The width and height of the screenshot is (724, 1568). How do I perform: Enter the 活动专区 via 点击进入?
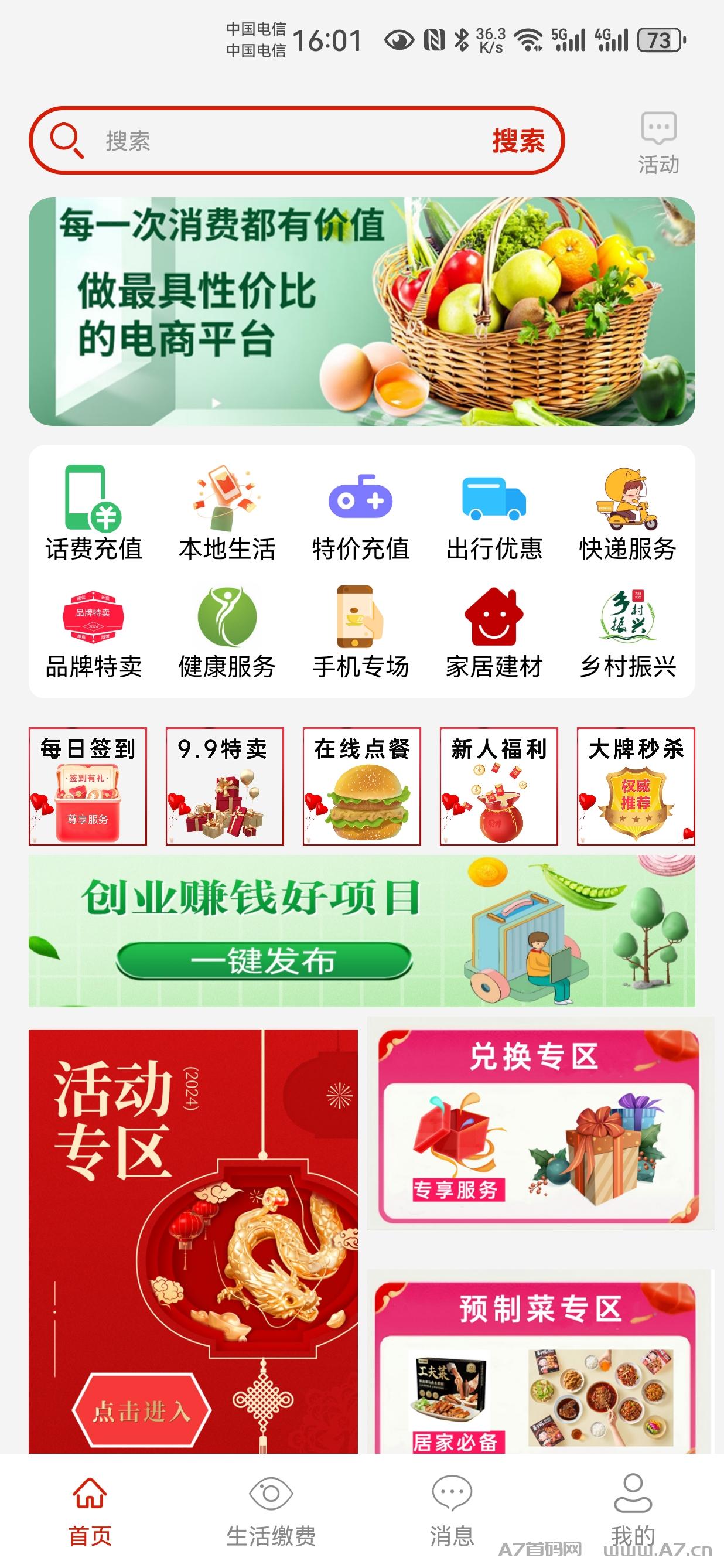point(141,1411)
